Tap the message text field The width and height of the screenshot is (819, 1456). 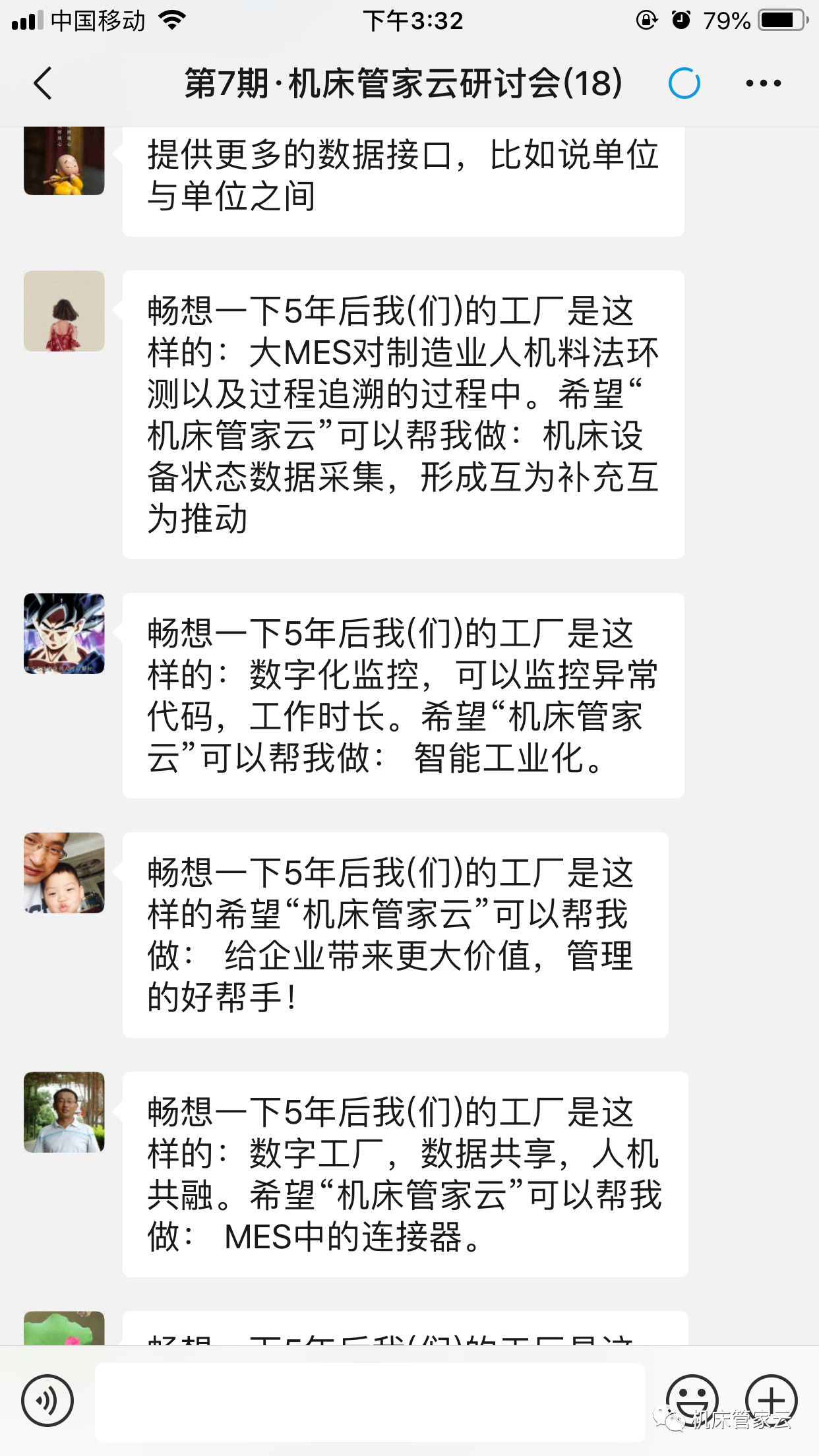[x=369, y=1401]
